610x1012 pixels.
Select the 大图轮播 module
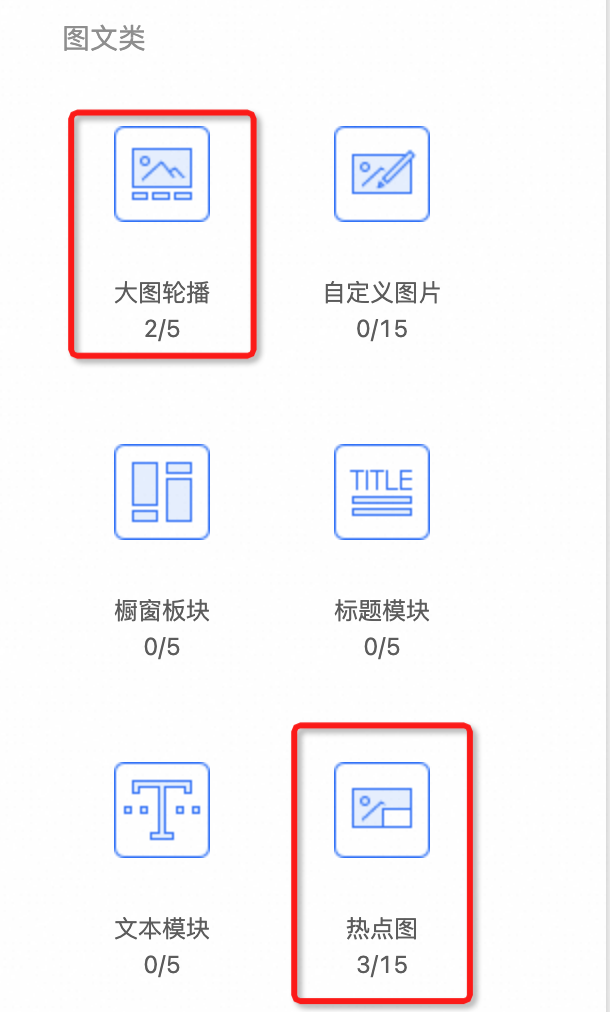click(162, 174)
